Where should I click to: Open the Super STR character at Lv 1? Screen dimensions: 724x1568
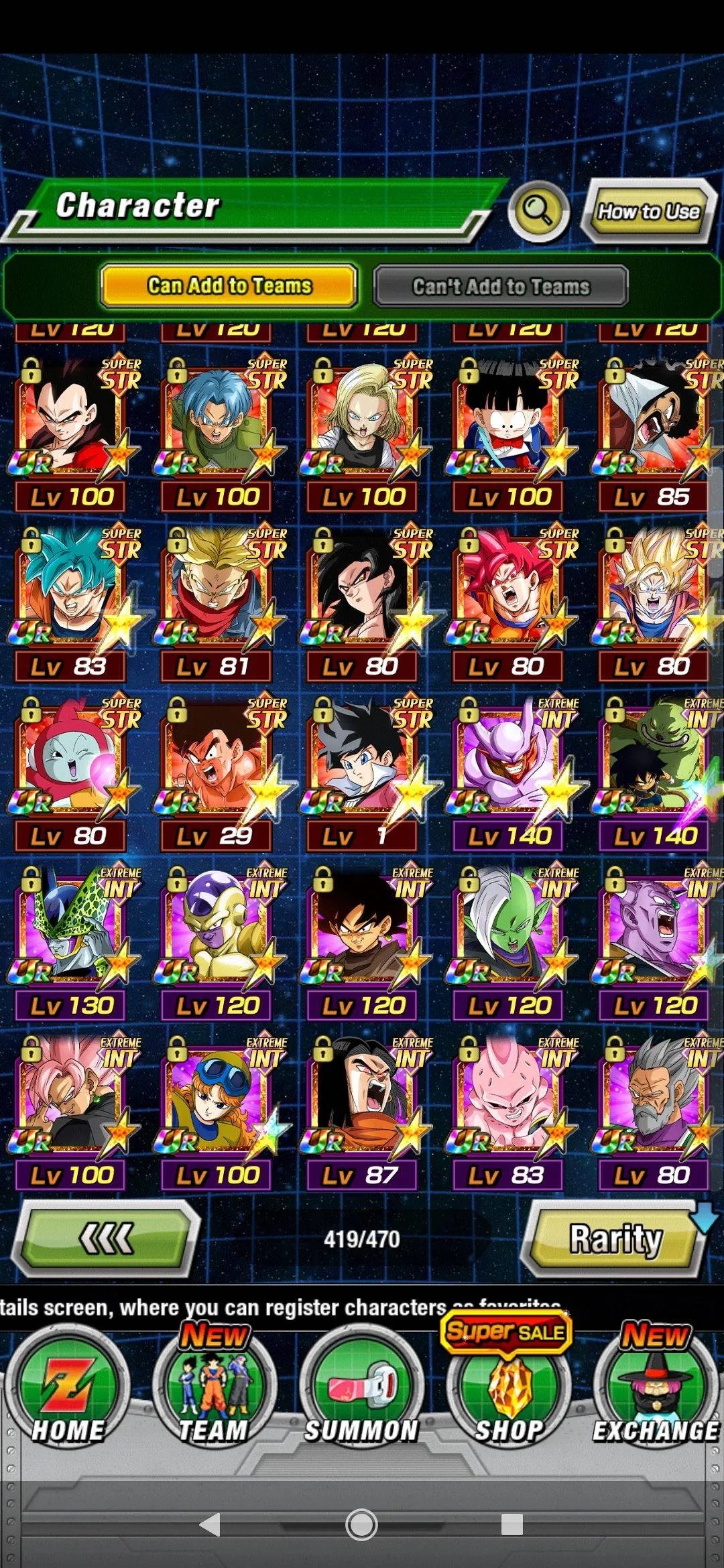[x=362, y=761]
